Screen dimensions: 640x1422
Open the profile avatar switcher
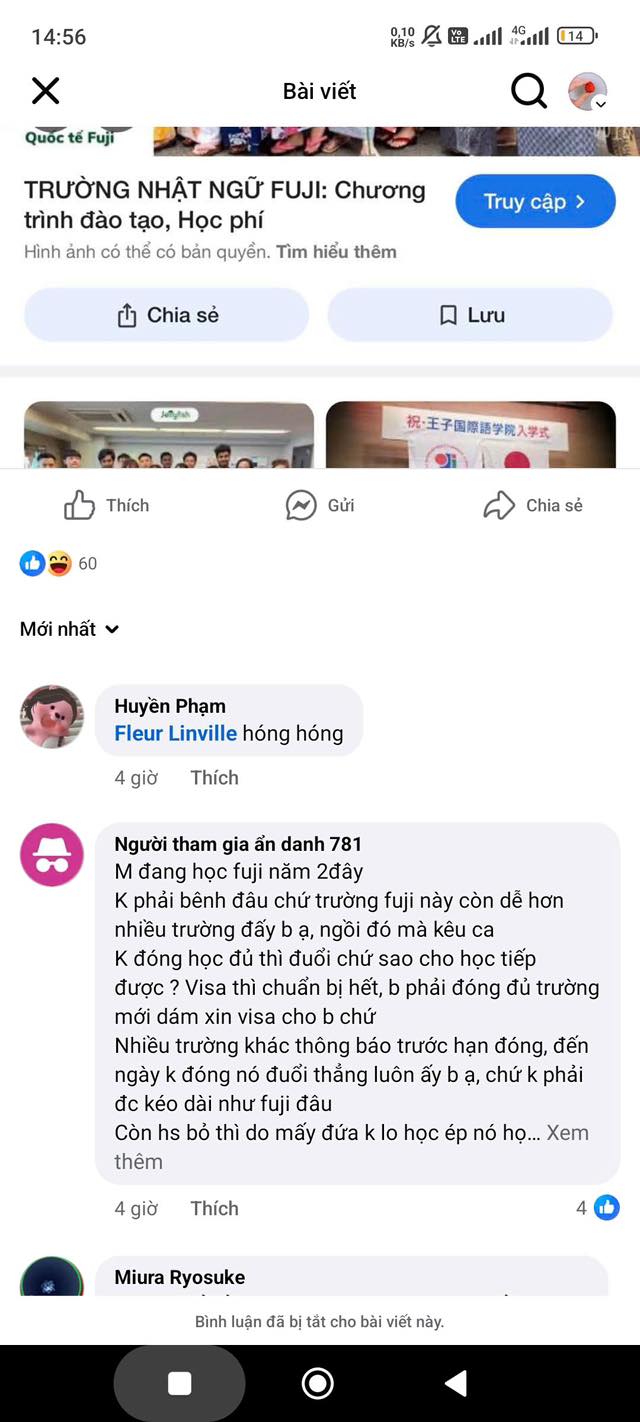588,92
